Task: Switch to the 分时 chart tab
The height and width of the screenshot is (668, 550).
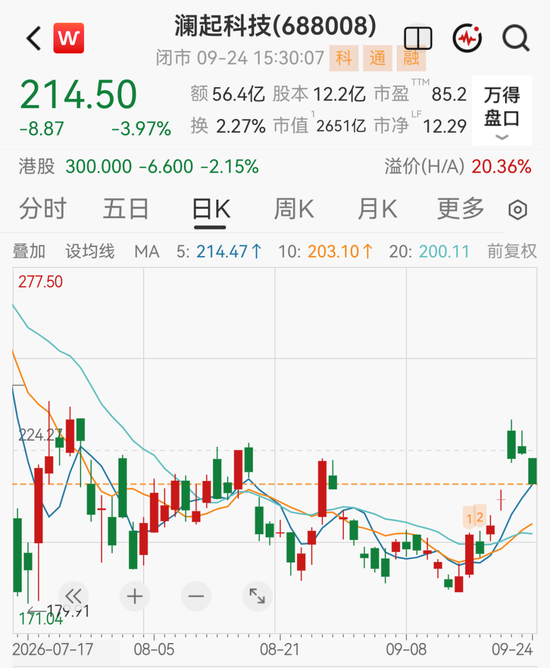Action: pos(43,209)
